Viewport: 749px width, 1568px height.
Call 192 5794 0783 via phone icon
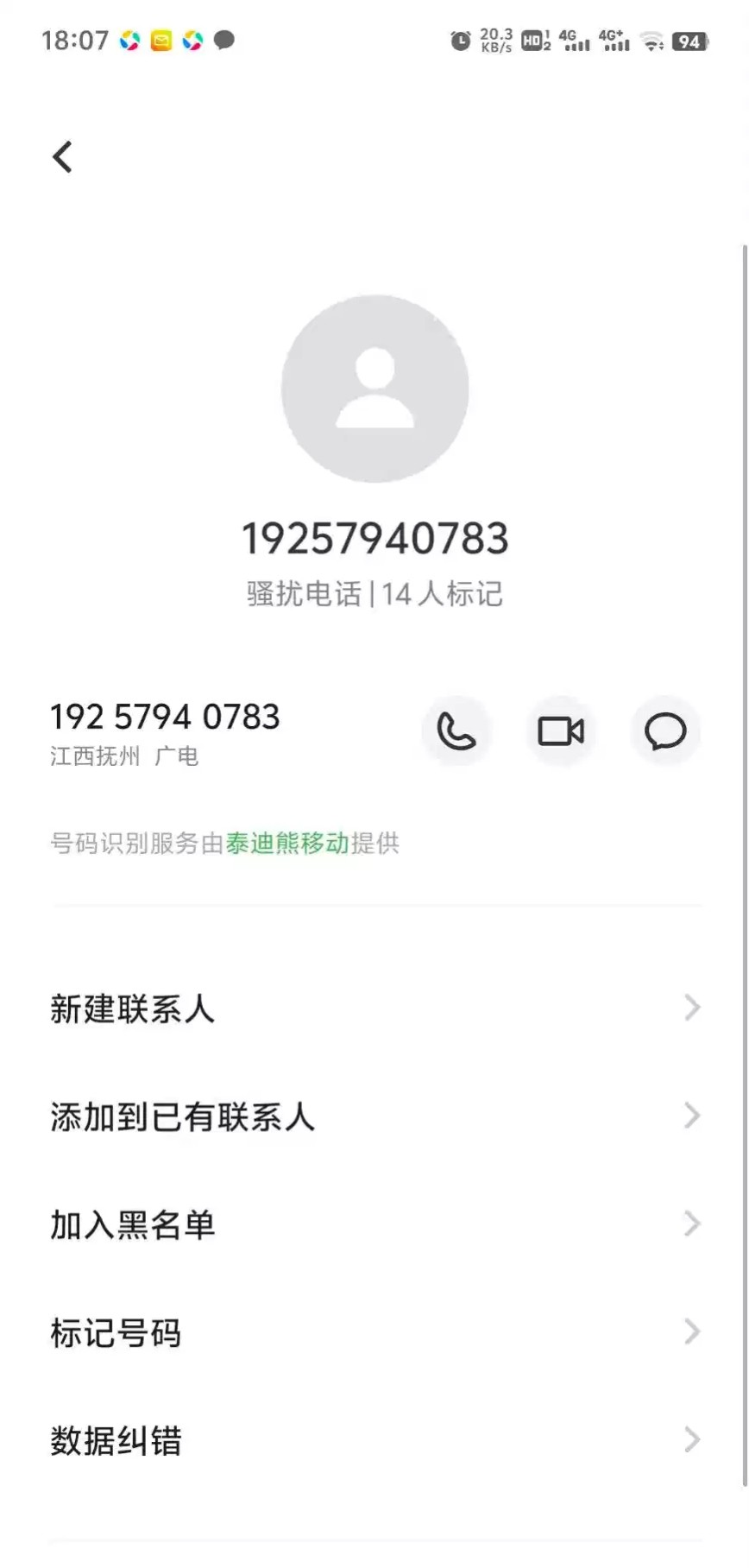pos(456,731)
